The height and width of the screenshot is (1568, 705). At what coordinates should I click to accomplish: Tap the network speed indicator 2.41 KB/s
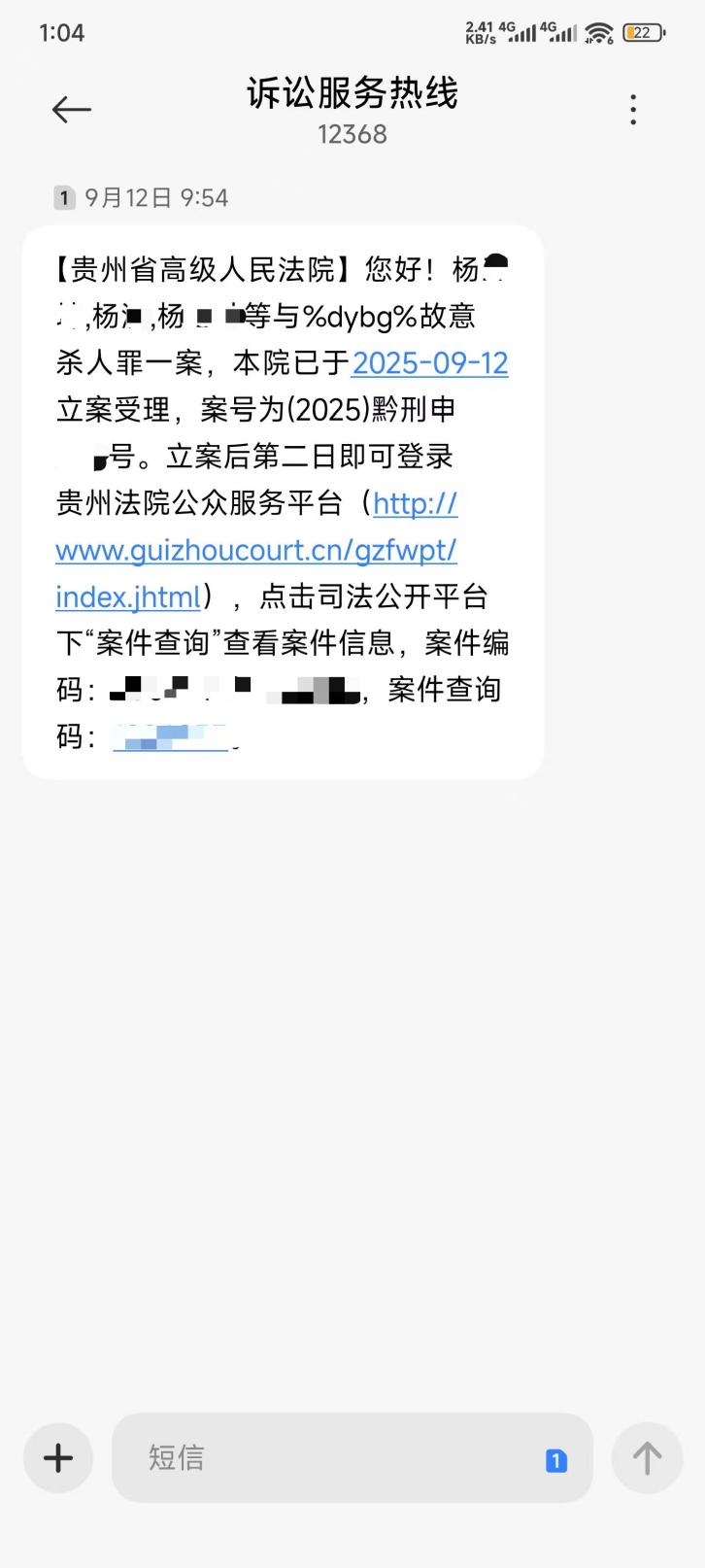[x=477, y=31]
